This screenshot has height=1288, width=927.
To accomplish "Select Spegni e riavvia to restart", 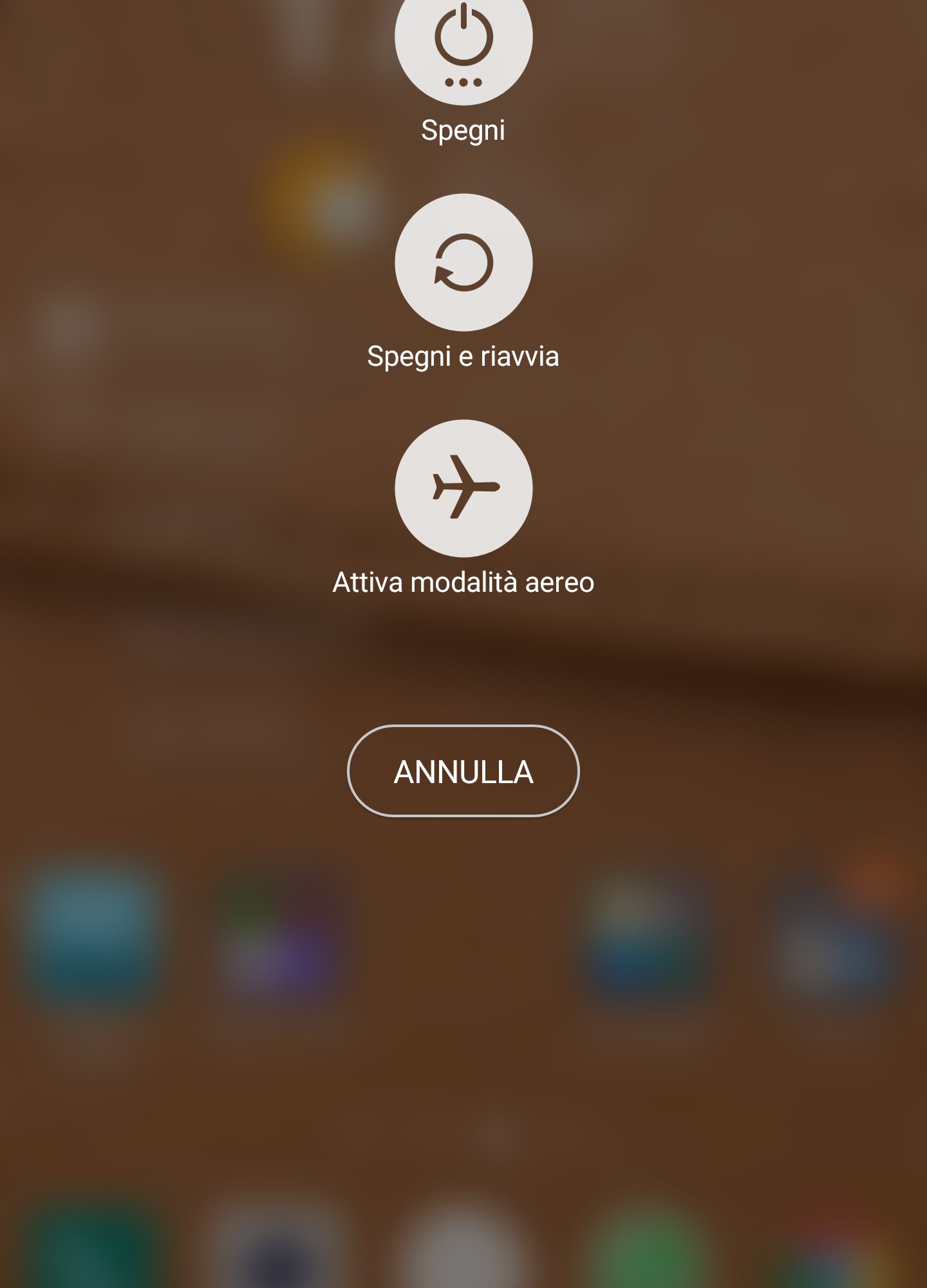I will tap(463, 263).
